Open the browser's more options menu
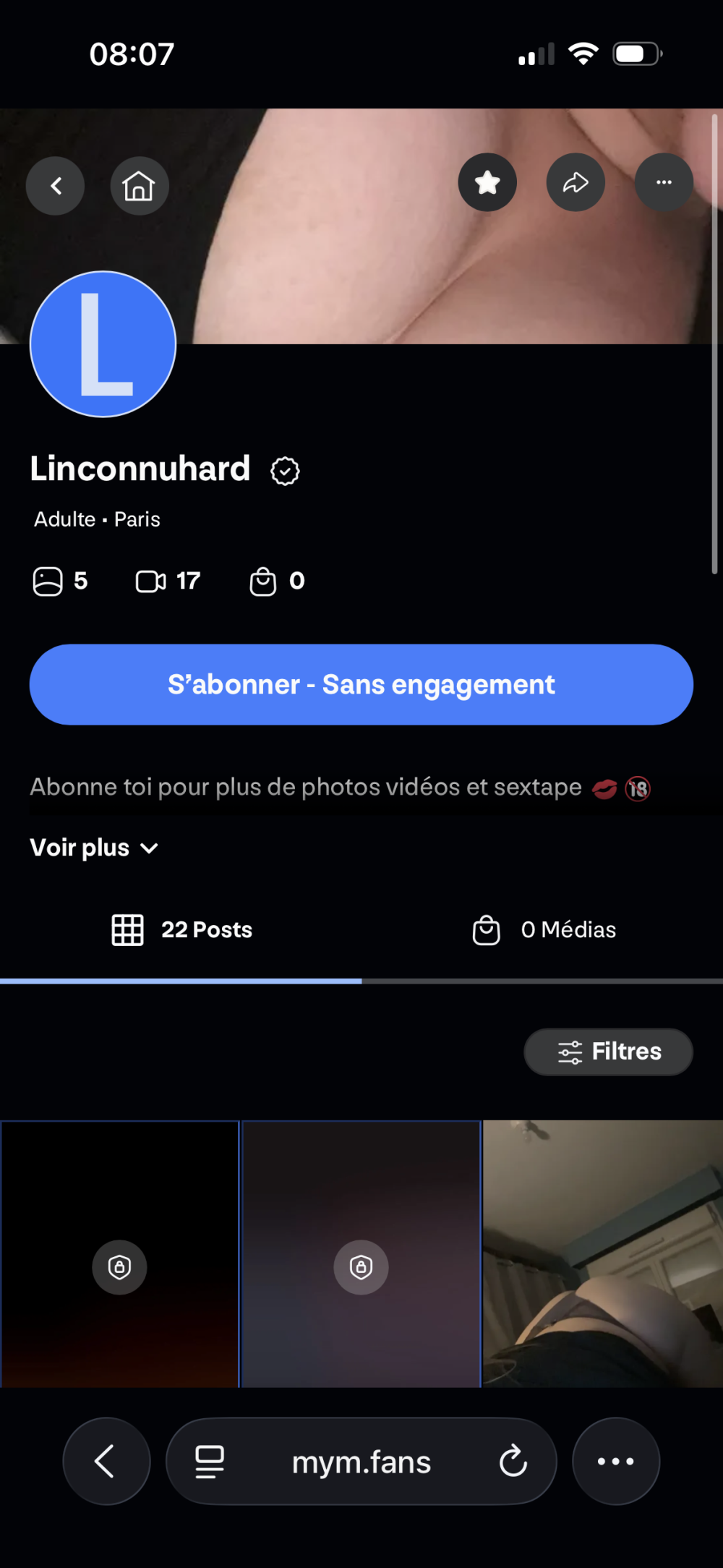723x1568 pixels. 616,1462
